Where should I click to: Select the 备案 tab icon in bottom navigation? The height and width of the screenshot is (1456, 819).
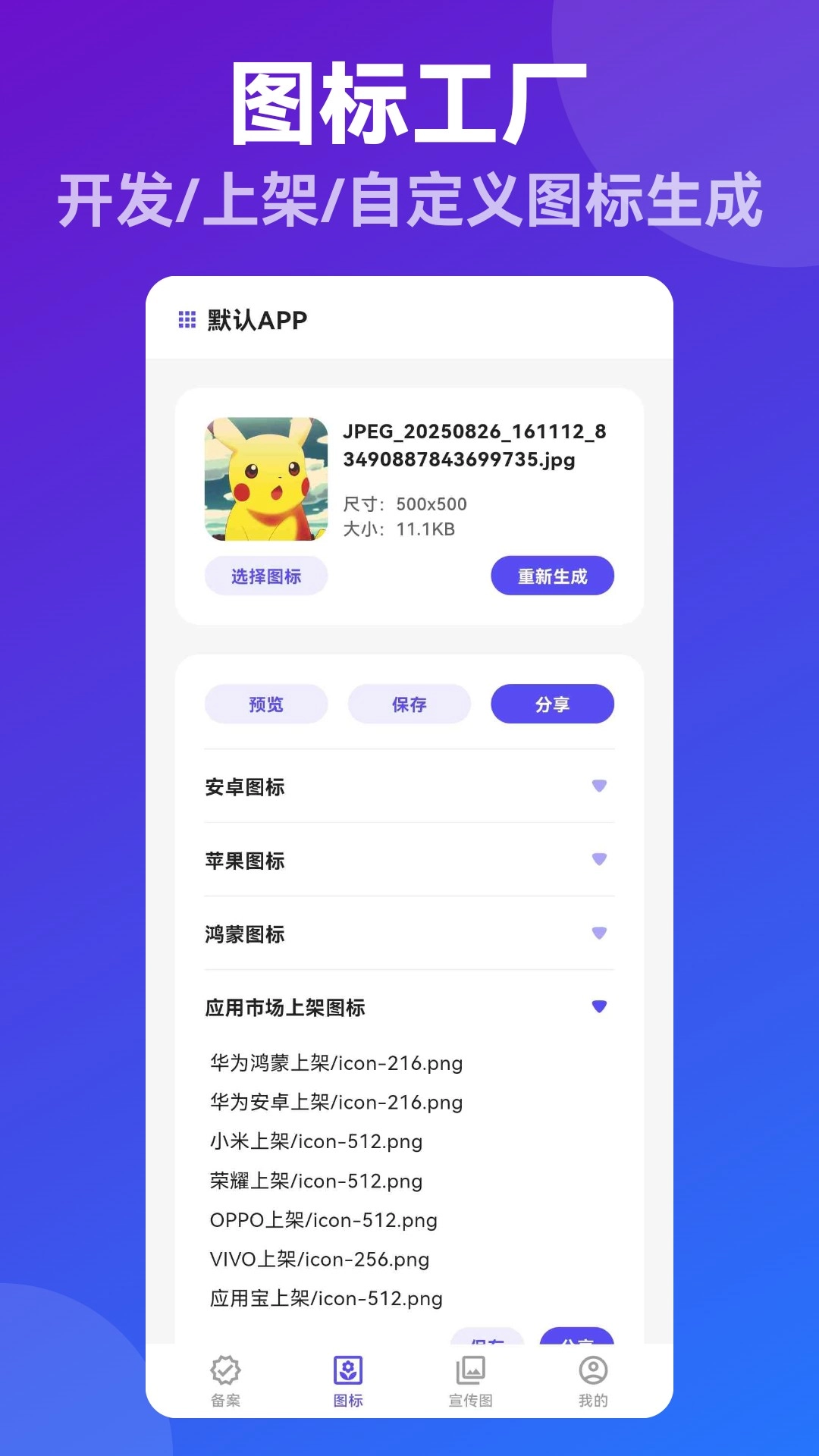pyautogui.click(x=224, y=1371)
